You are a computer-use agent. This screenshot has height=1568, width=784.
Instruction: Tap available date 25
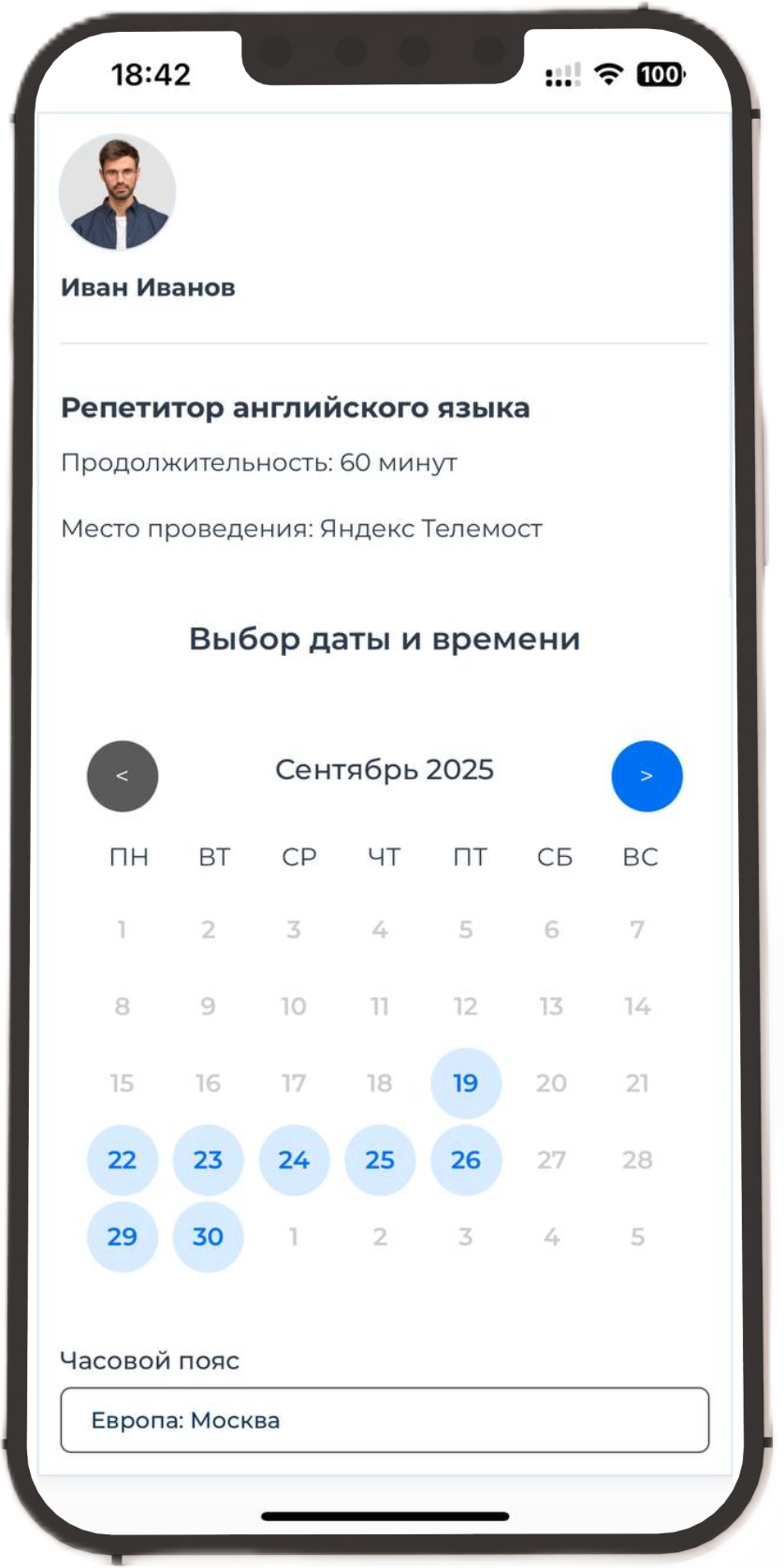(x=380, y=1160)
